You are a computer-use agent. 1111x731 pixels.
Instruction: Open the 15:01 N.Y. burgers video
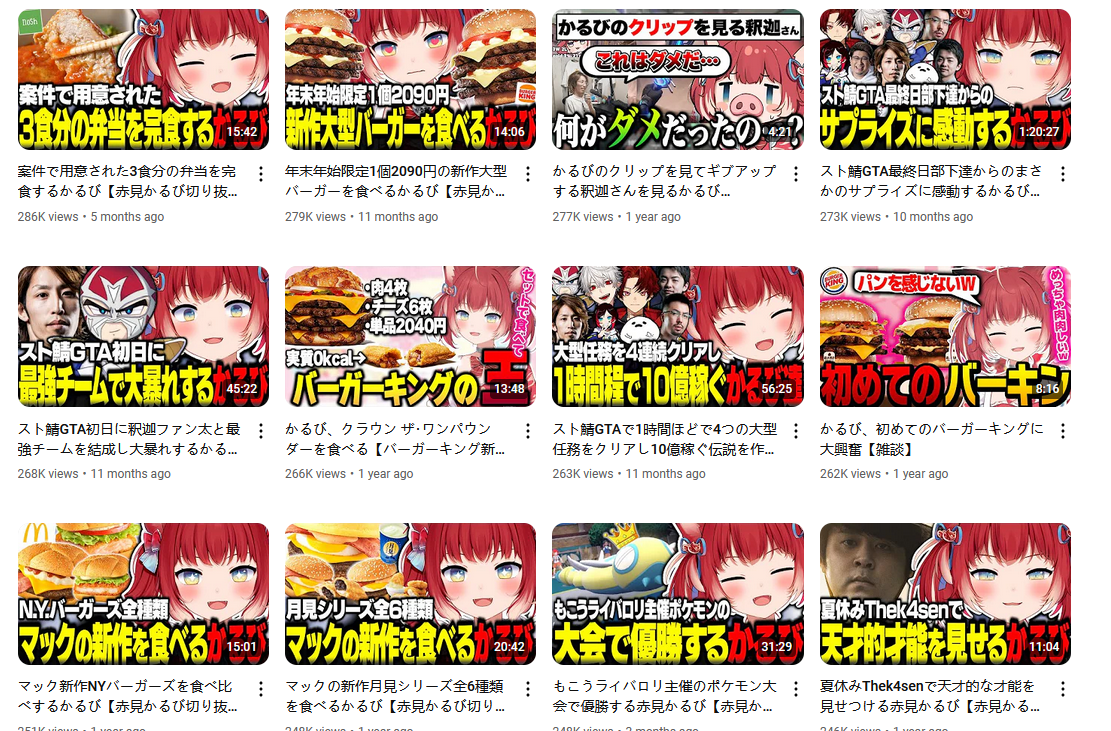click(x=143, y=594)
